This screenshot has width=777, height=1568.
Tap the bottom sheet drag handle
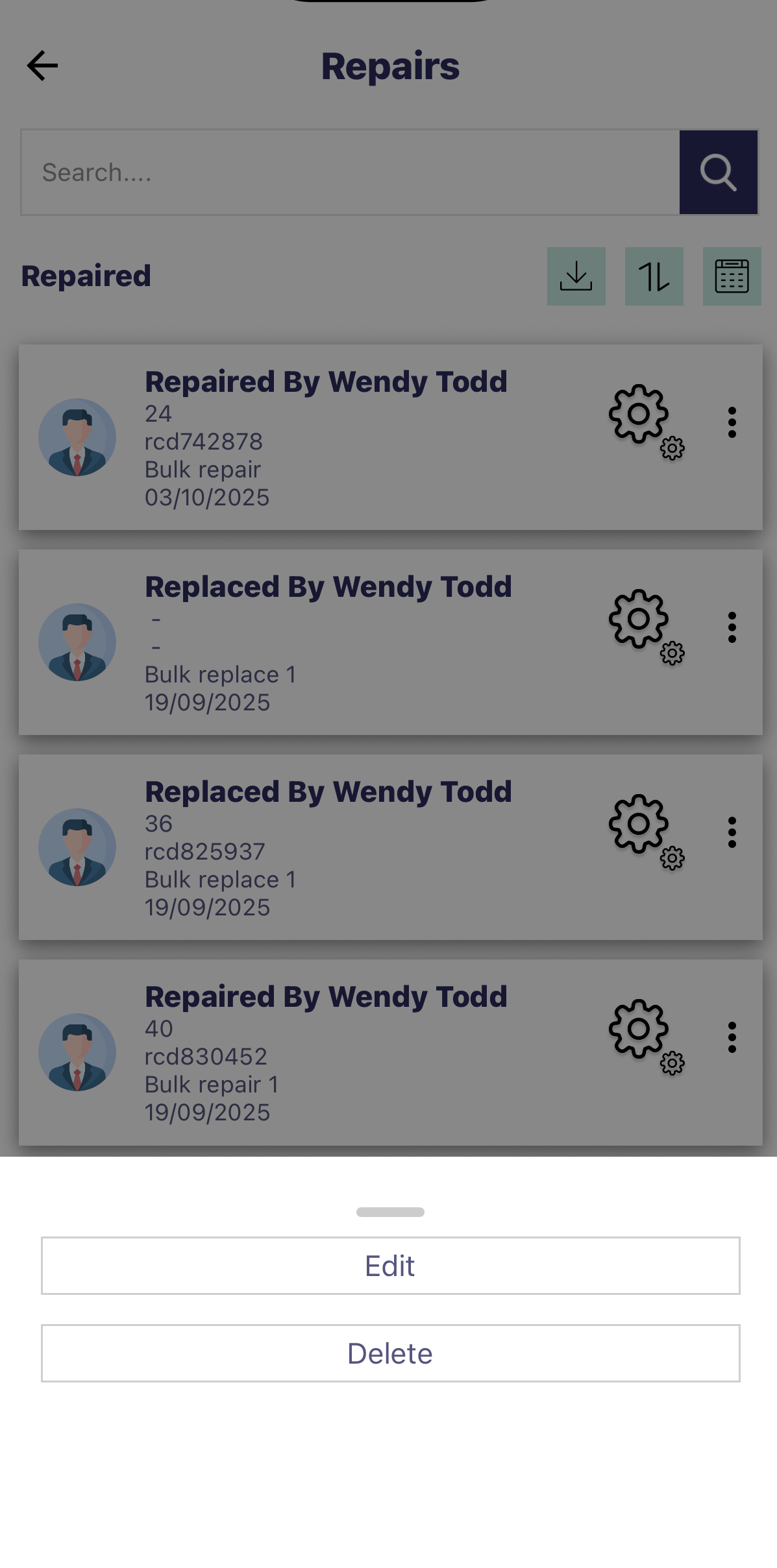tap(390, 1212)
